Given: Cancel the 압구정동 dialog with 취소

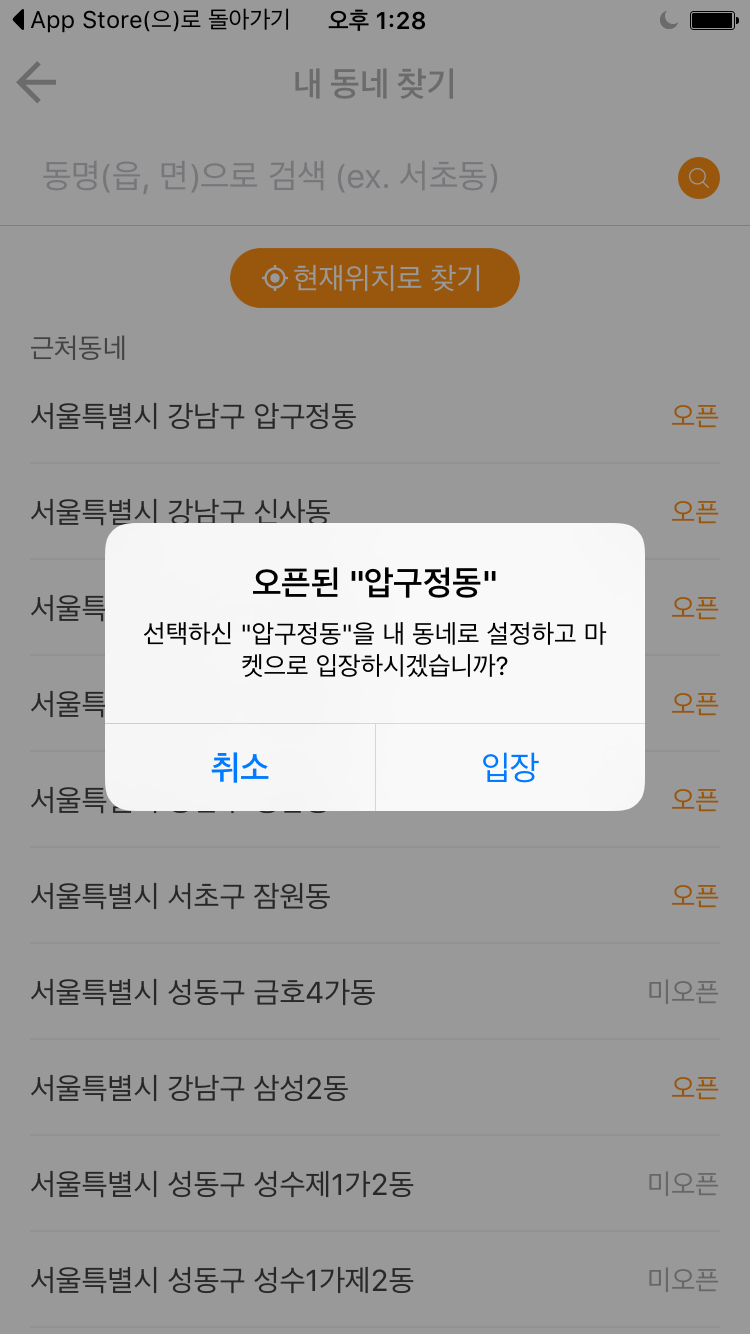Looking at the screenshot, I should coord(240,767).
